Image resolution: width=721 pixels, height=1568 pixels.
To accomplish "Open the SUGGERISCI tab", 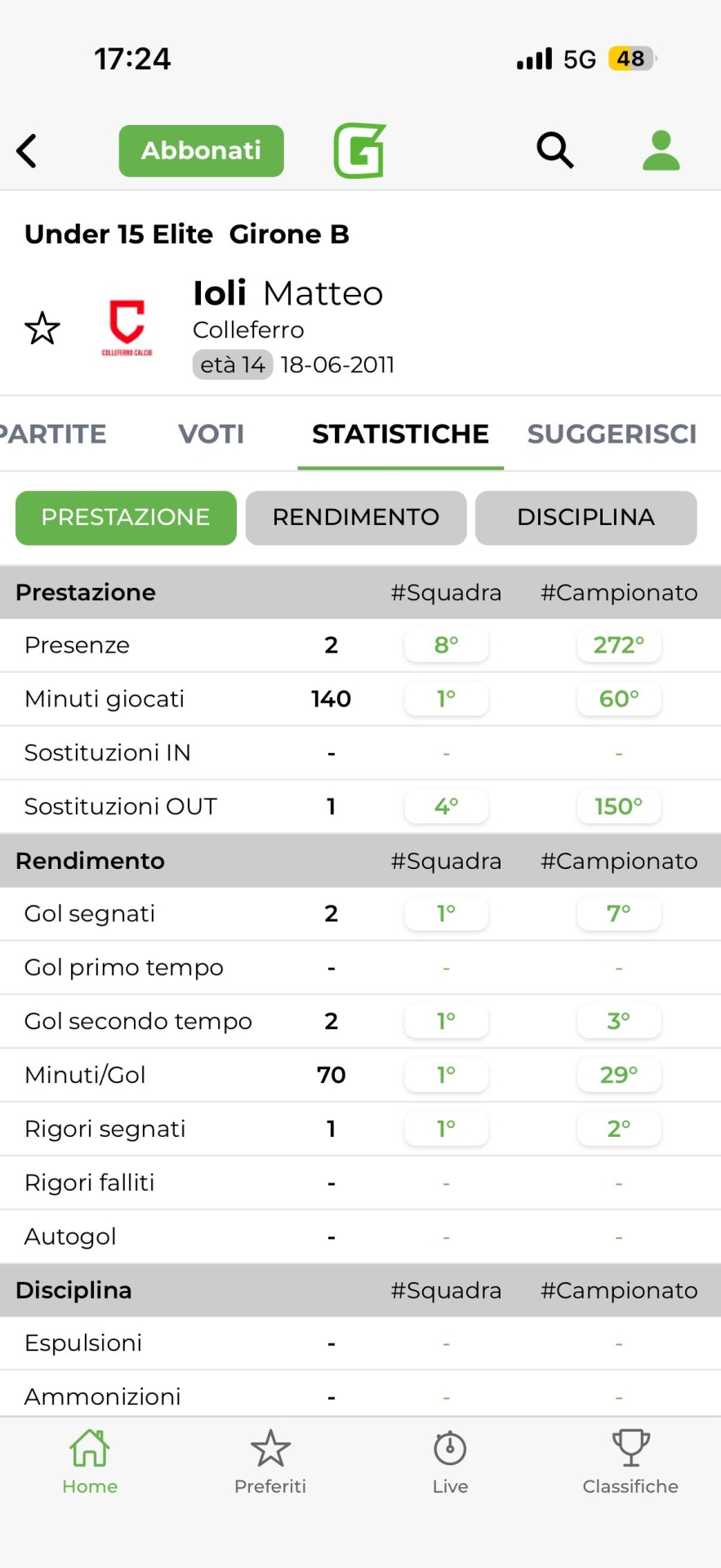I will coord(612,434).
